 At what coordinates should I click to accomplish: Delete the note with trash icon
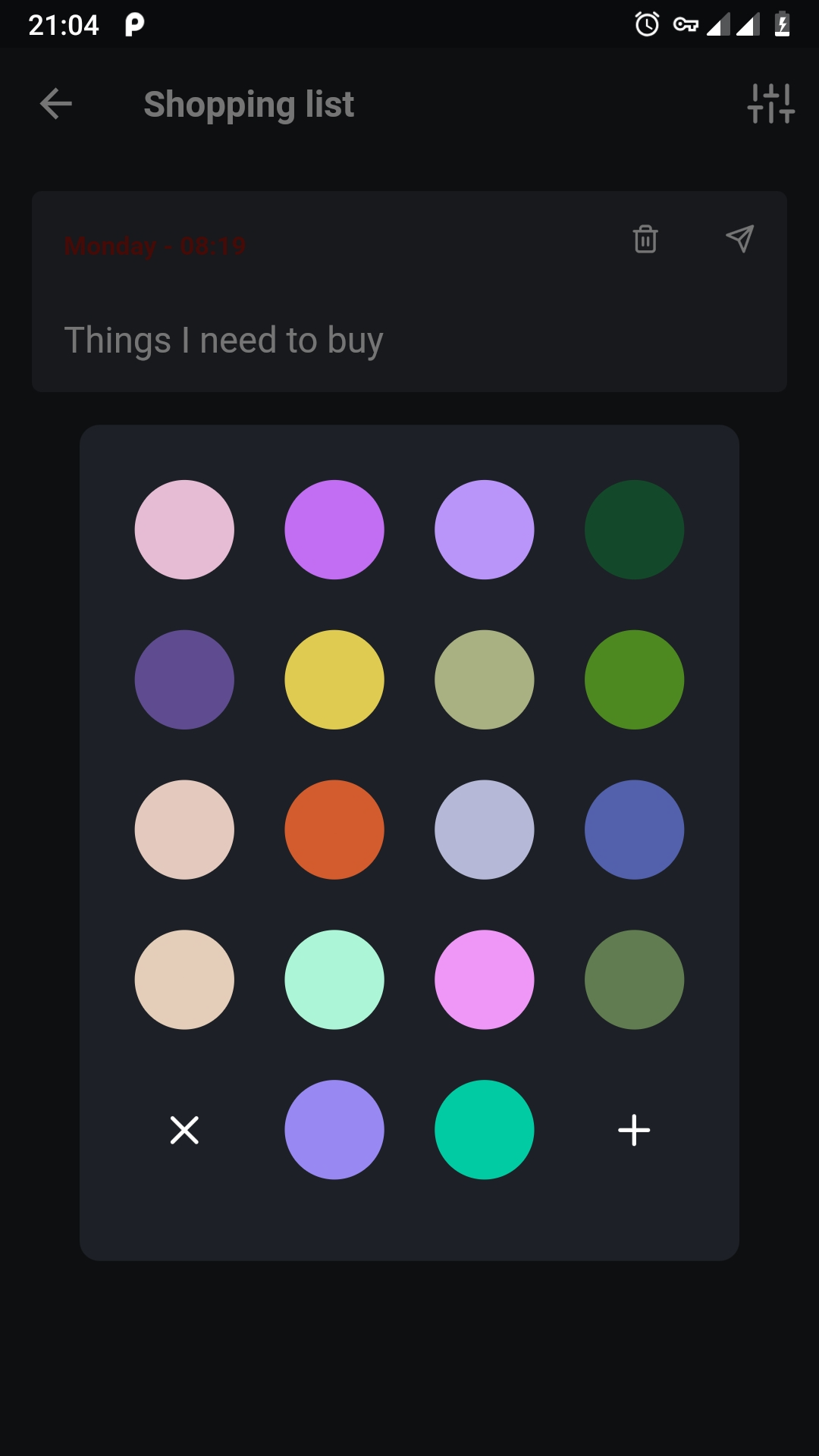[x=645, y=239]
